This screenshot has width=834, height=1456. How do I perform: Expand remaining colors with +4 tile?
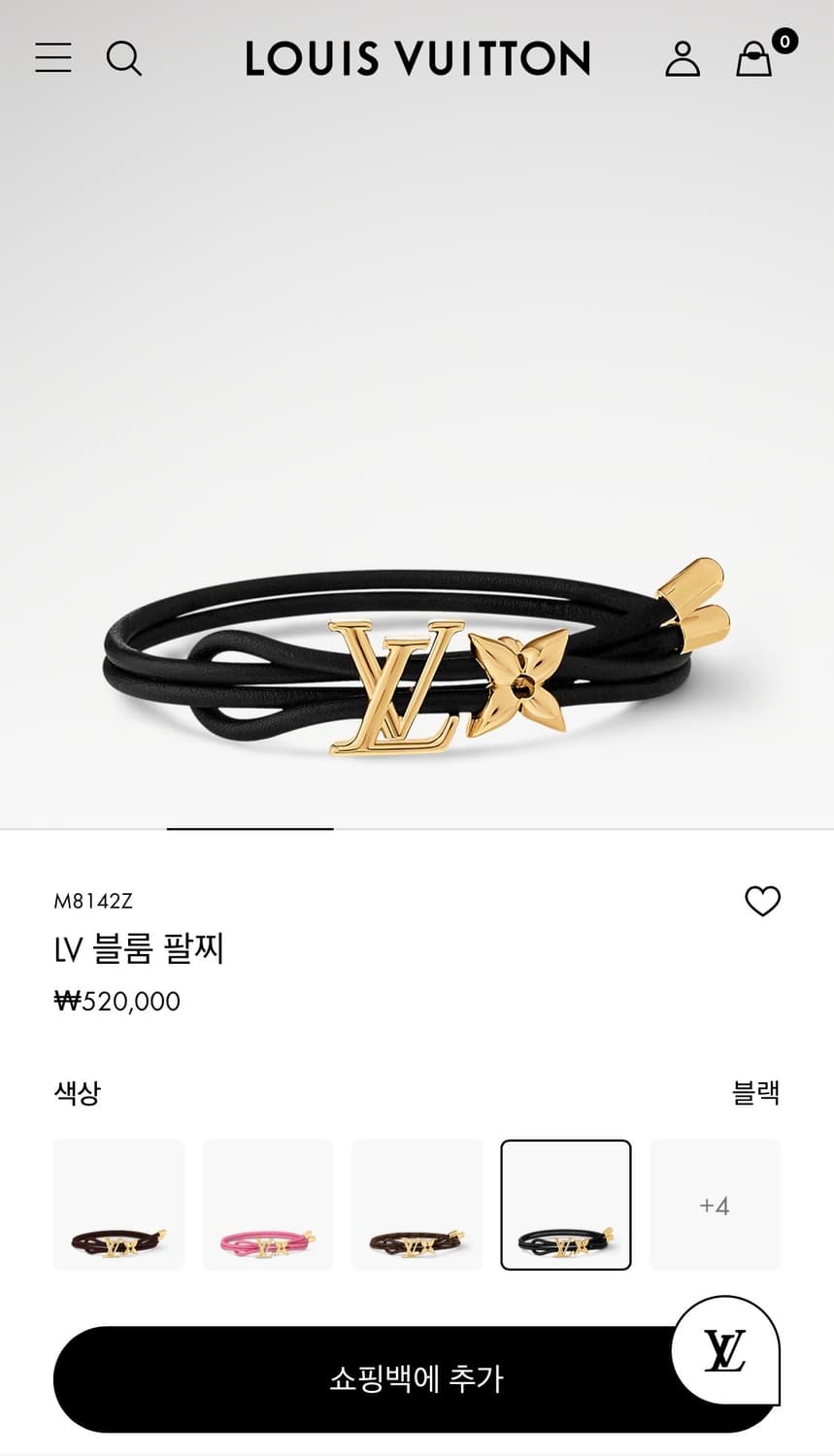[x=716, y=1204]
